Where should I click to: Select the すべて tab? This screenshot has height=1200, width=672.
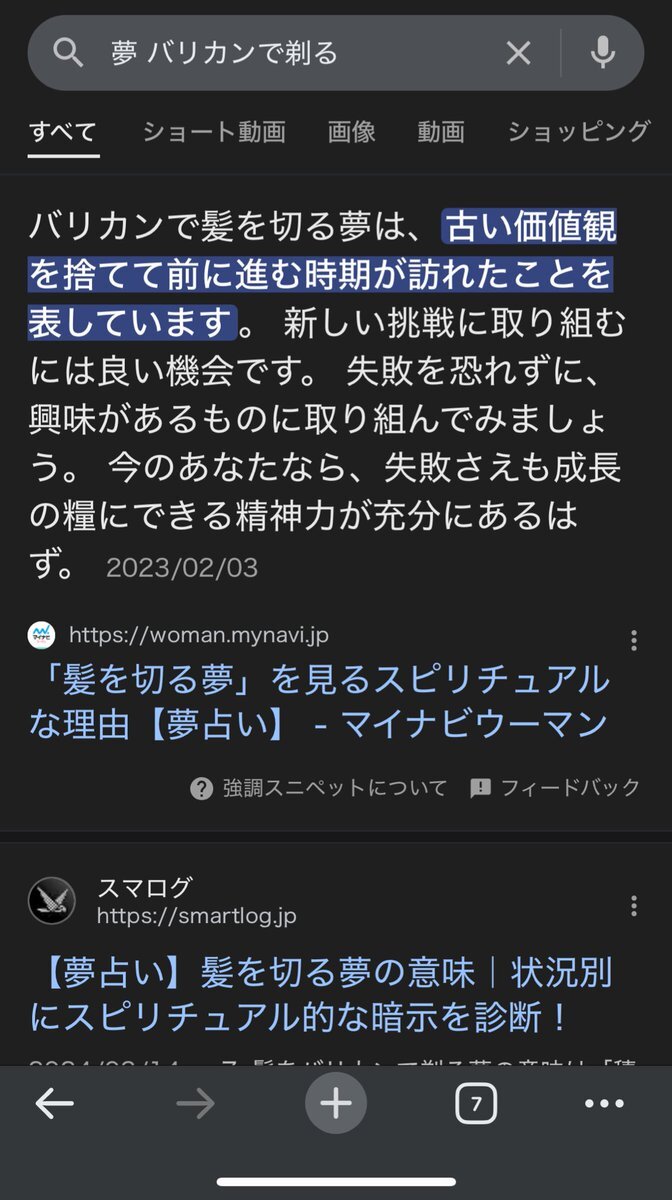(63, 131)
